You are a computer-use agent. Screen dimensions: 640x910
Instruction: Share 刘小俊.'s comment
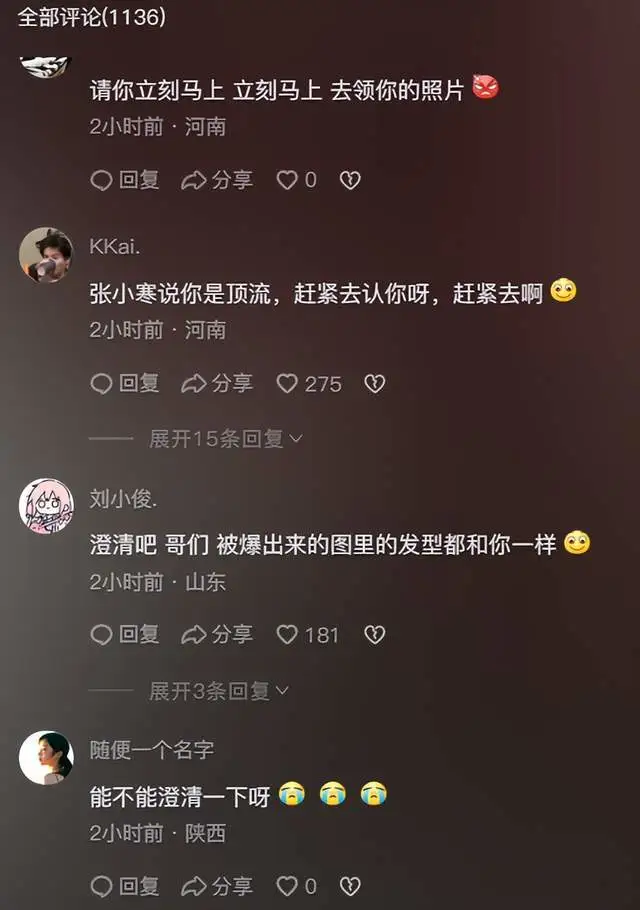point(216,634)
